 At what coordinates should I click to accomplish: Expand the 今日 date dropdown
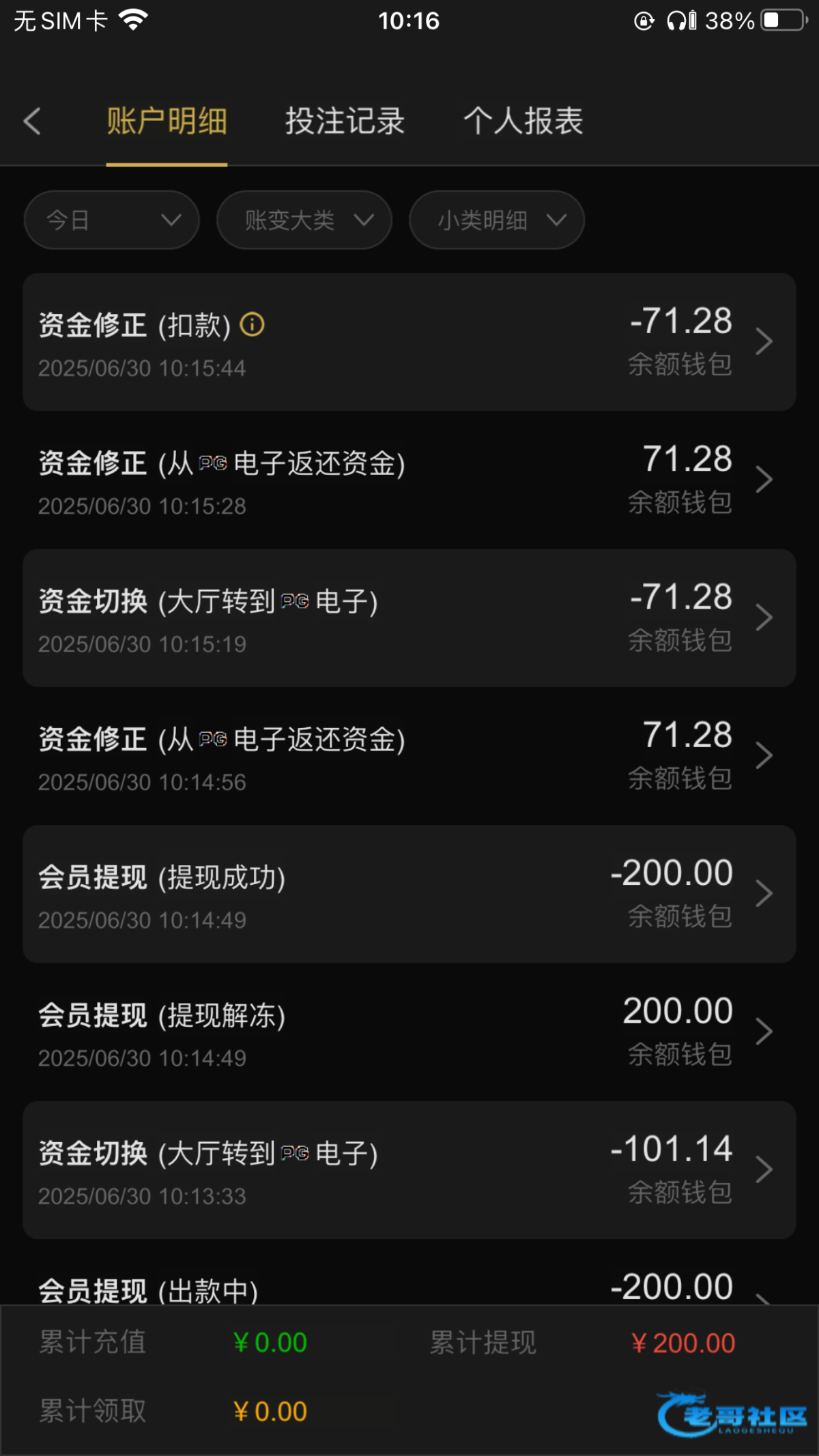[112, 220]
